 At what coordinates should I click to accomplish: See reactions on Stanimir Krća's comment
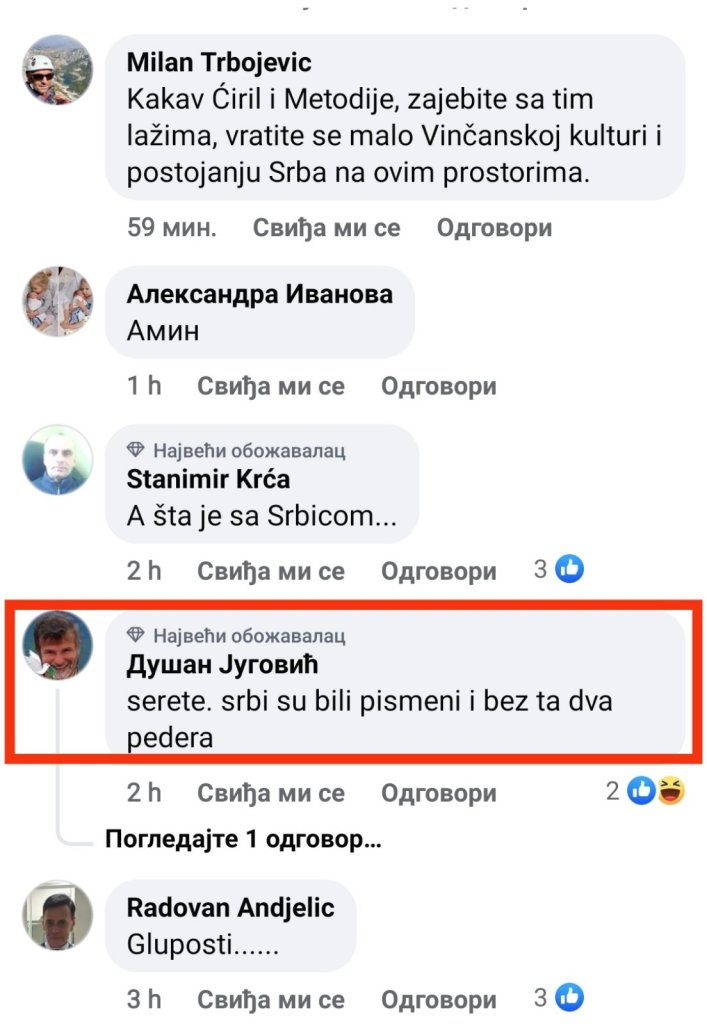click(x=558, y=570)
